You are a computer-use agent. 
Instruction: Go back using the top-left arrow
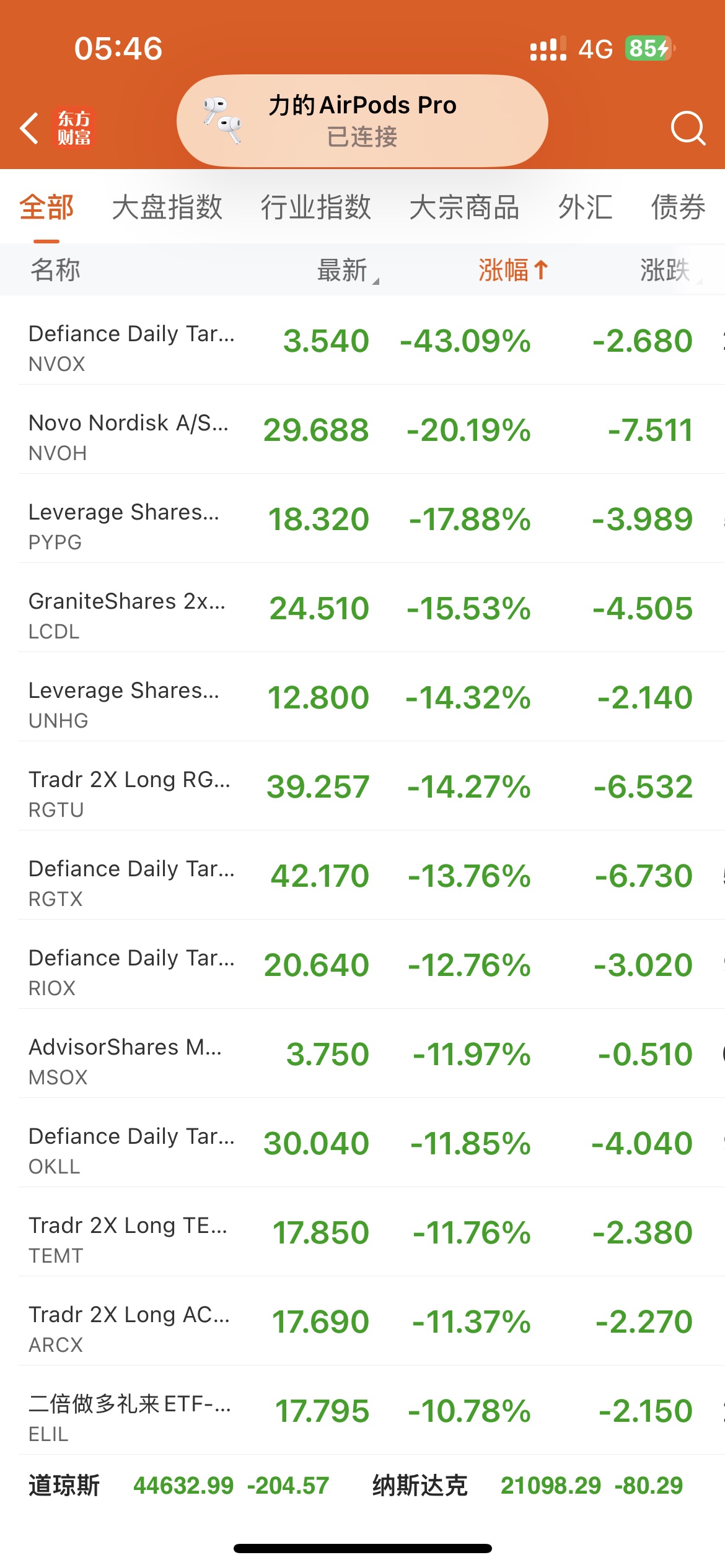pyautogui.click(x=30, y=128)
